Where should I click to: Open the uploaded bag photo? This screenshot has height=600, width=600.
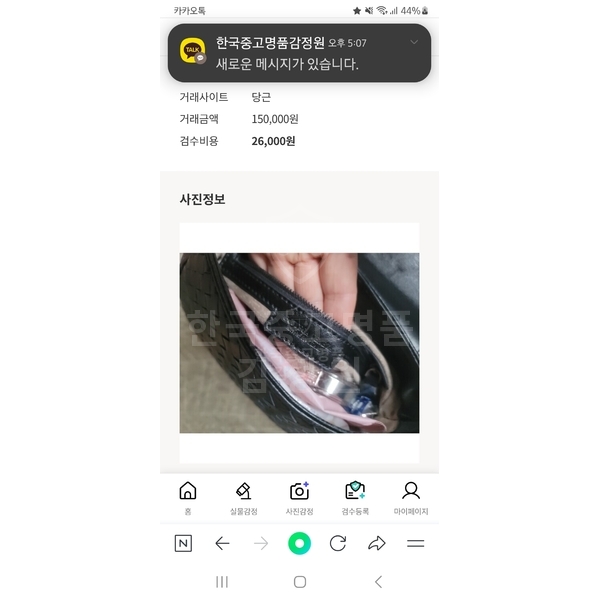(299, 342)
